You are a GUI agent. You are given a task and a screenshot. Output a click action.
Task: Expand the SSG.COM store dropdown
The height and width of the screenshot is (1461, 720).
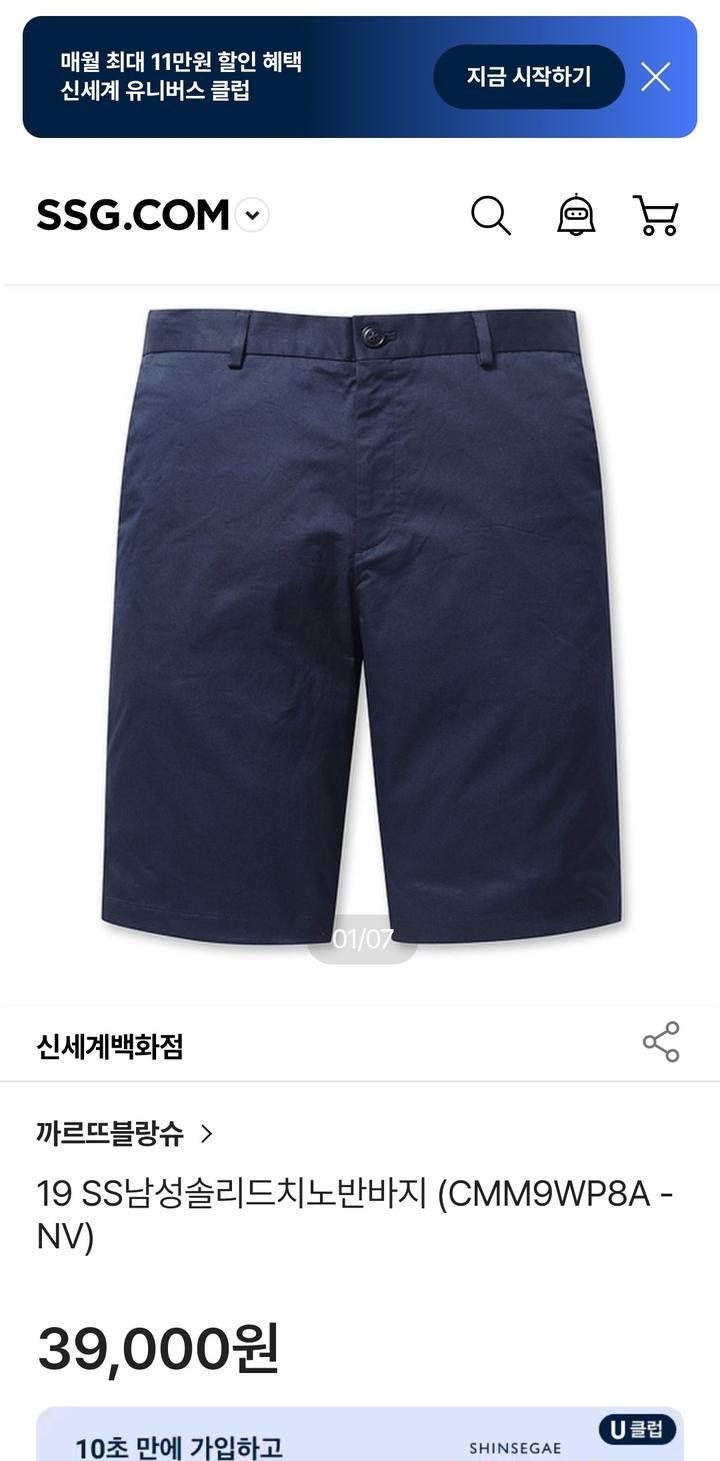point(253,215)
